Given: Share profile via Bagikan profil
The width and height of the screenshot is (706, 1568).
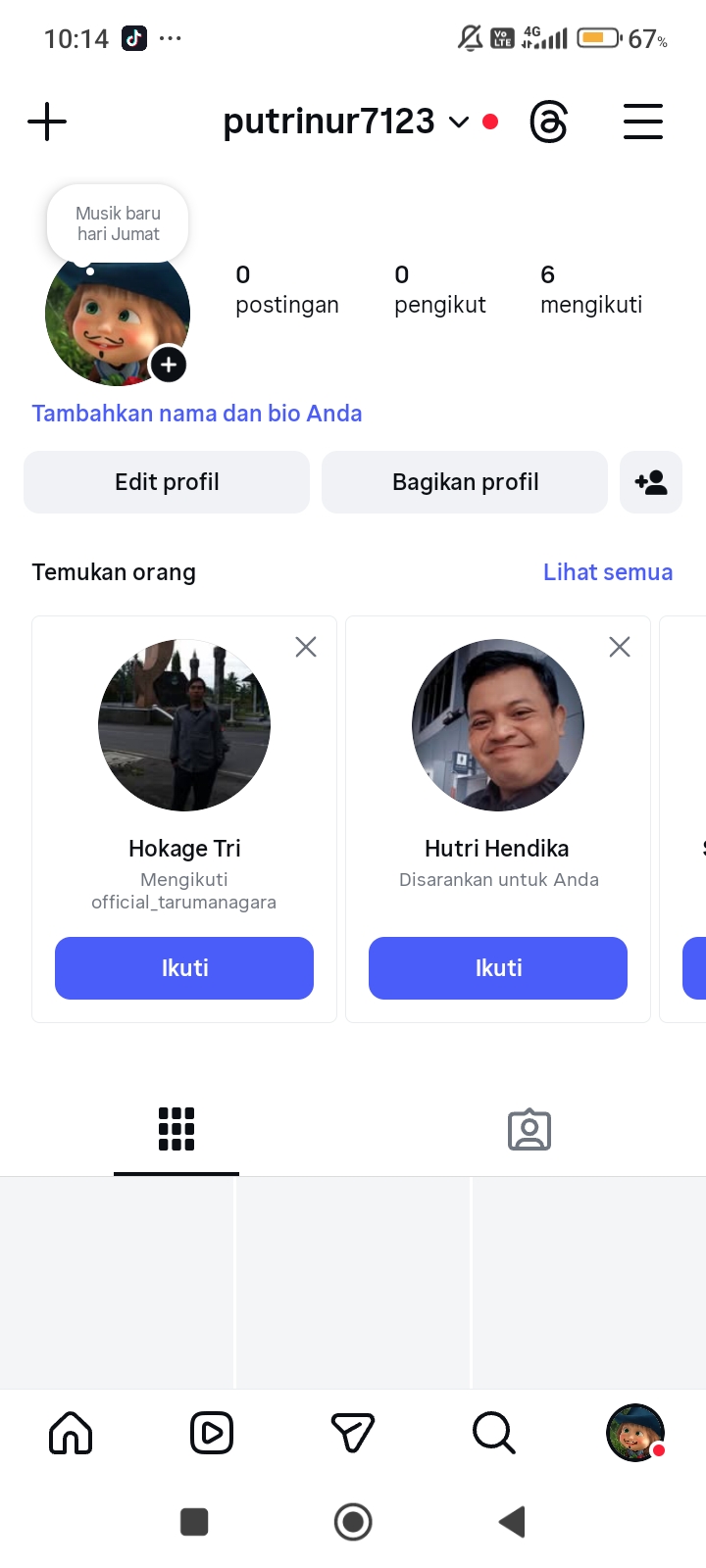Looking at the screenshot, I should point(465,482).
